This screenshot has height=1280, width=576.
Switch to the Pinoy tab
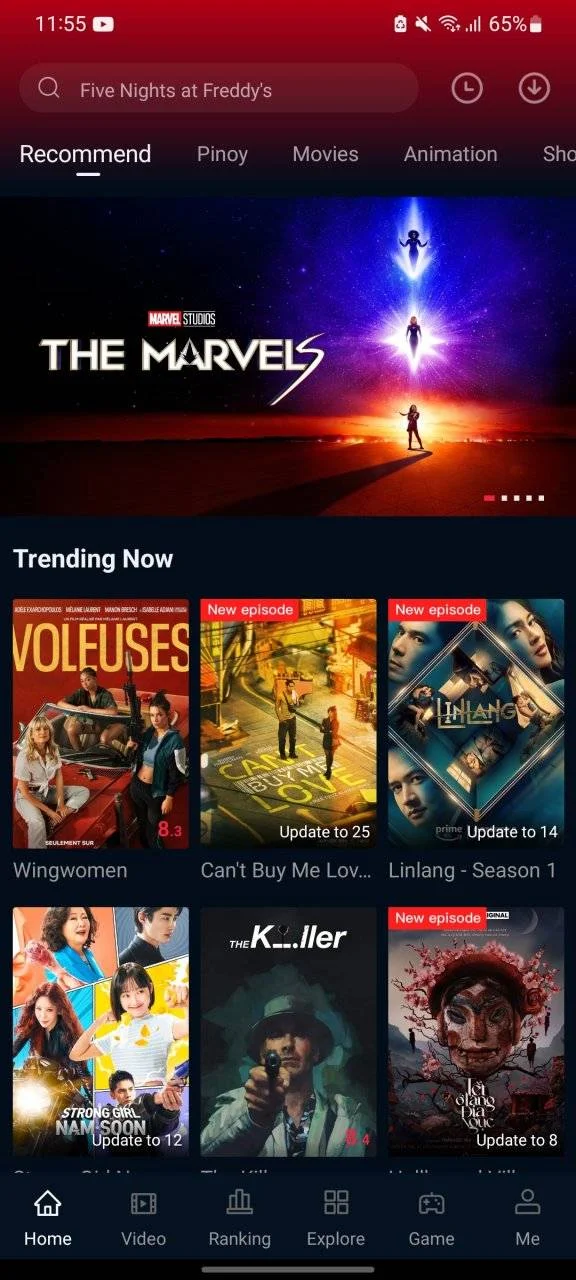coord(222,154)
